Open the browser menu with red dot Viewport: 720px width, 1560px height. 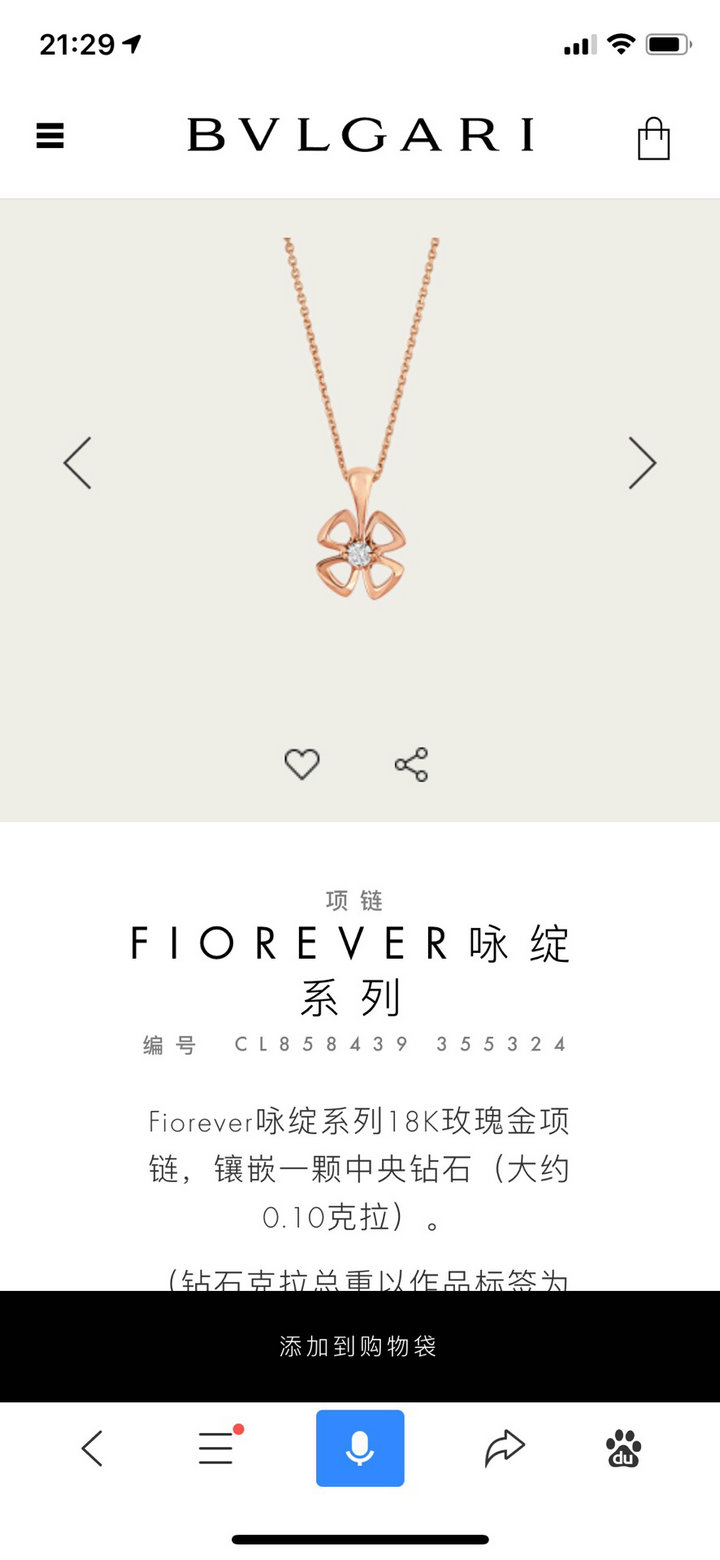coord(217,1448)
